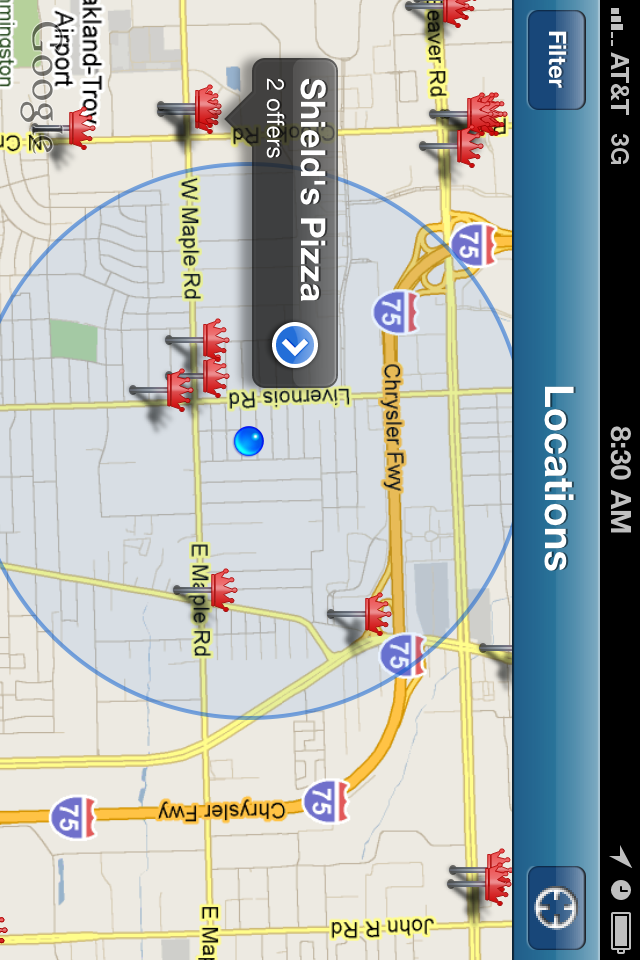Select the crown pin on E Maple Rd
This screenshot has height=960, width=640.
pos(217,590)
